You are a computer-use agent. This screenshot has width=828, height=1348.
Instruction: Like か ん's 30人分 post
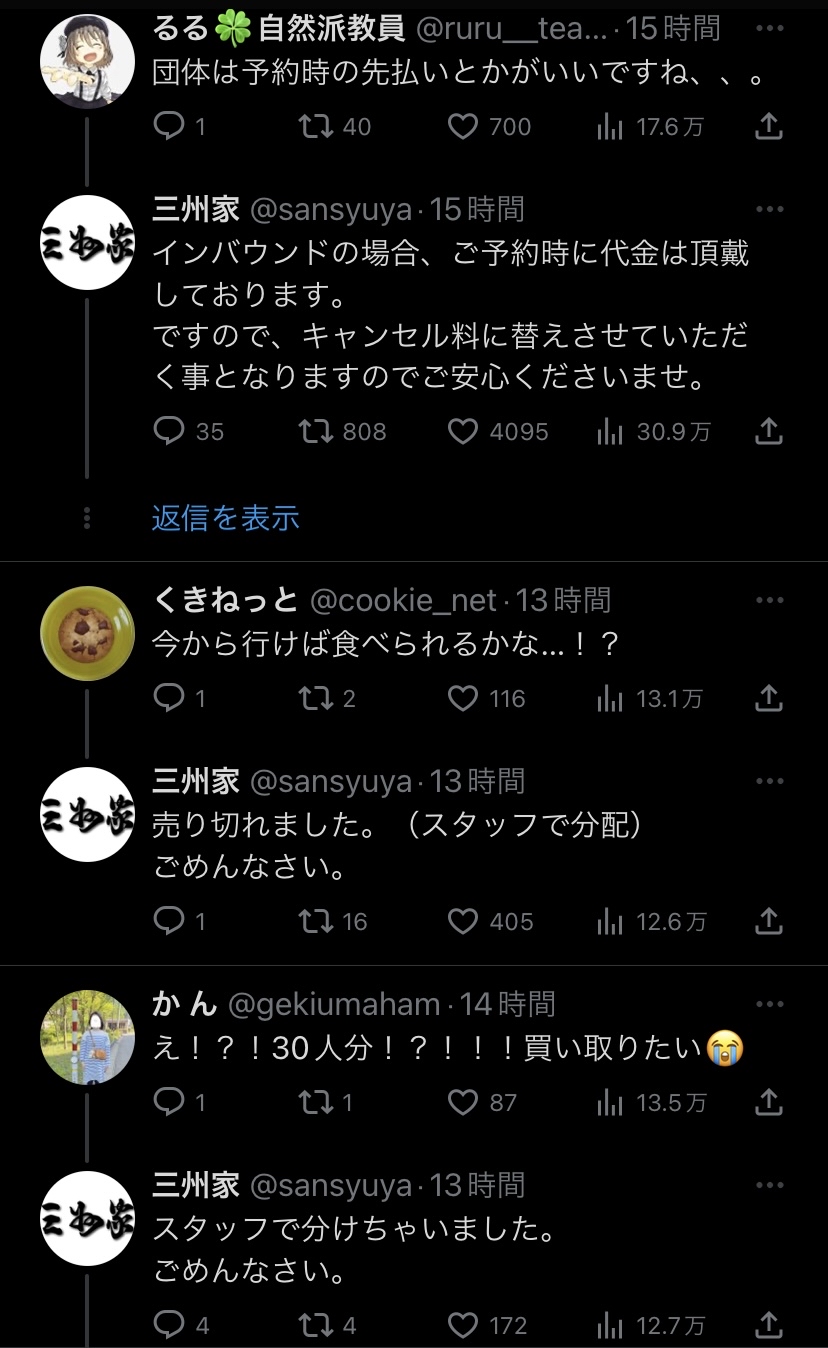(463, 1103)
